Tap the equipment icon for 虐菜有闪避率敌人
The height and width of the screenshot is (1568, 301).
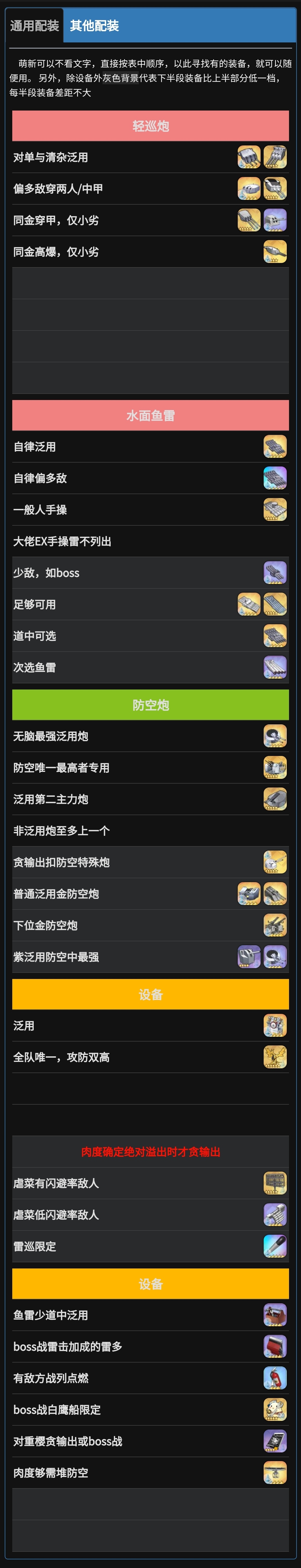pyautogui.click(x=275, y=1183)
